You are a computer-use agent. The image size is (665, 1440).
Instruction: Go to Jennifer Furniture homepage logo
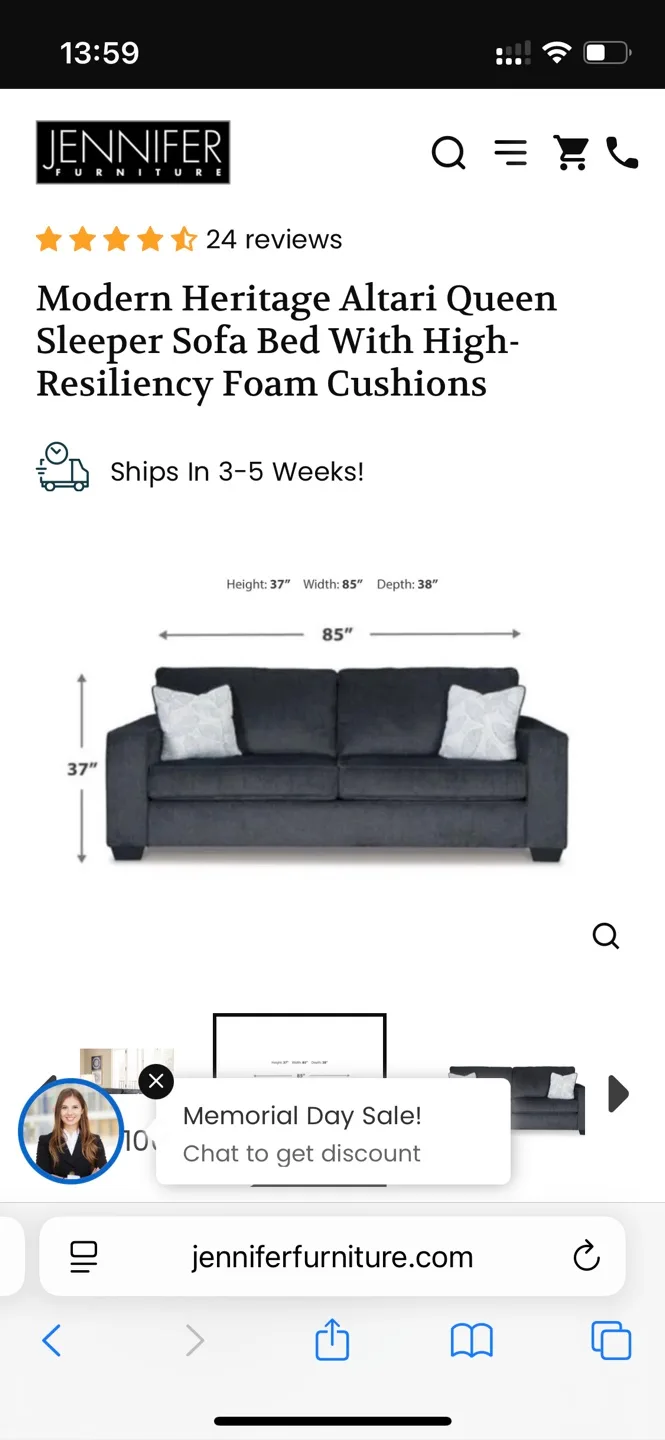click(133, 153)
